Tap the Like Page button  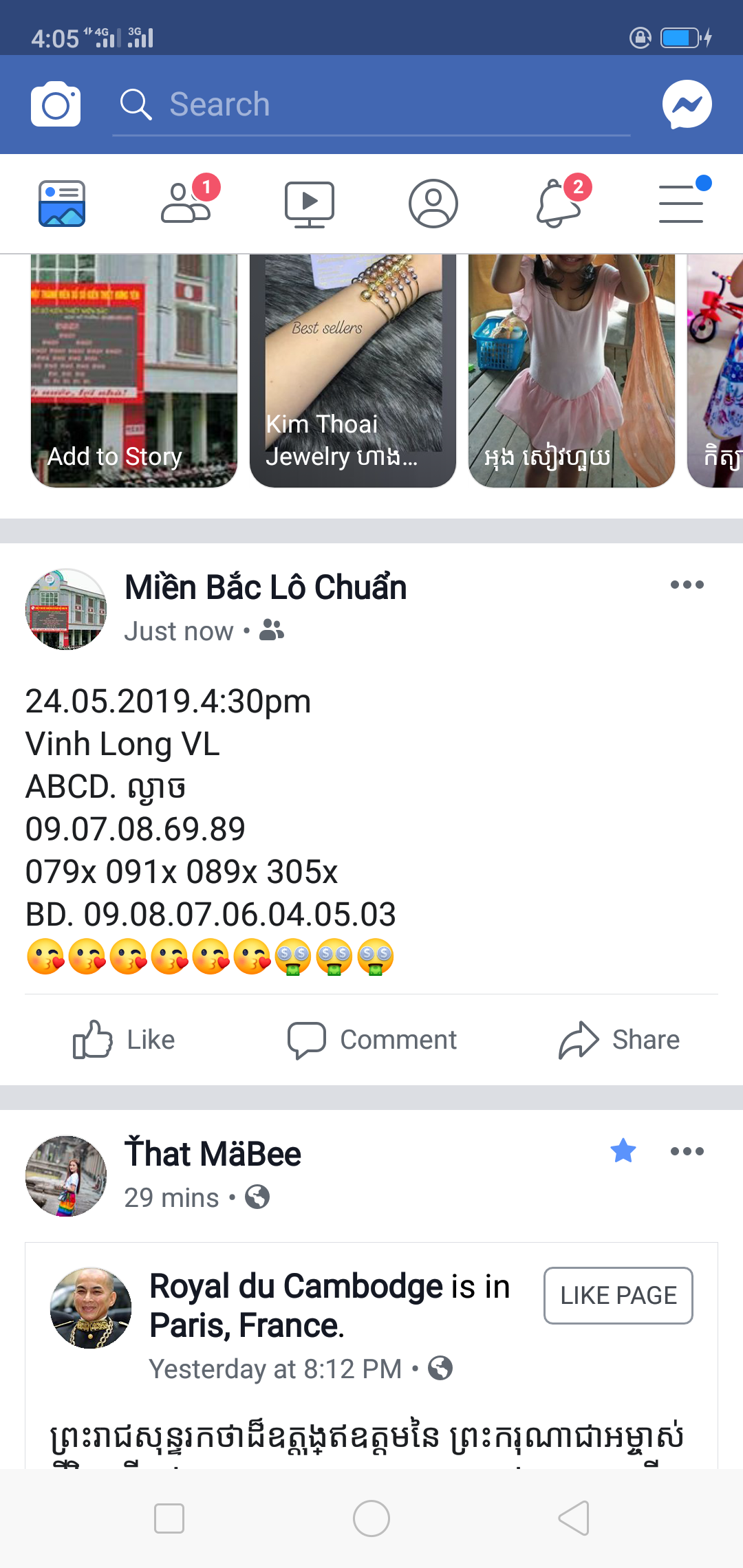[618, 1296]
